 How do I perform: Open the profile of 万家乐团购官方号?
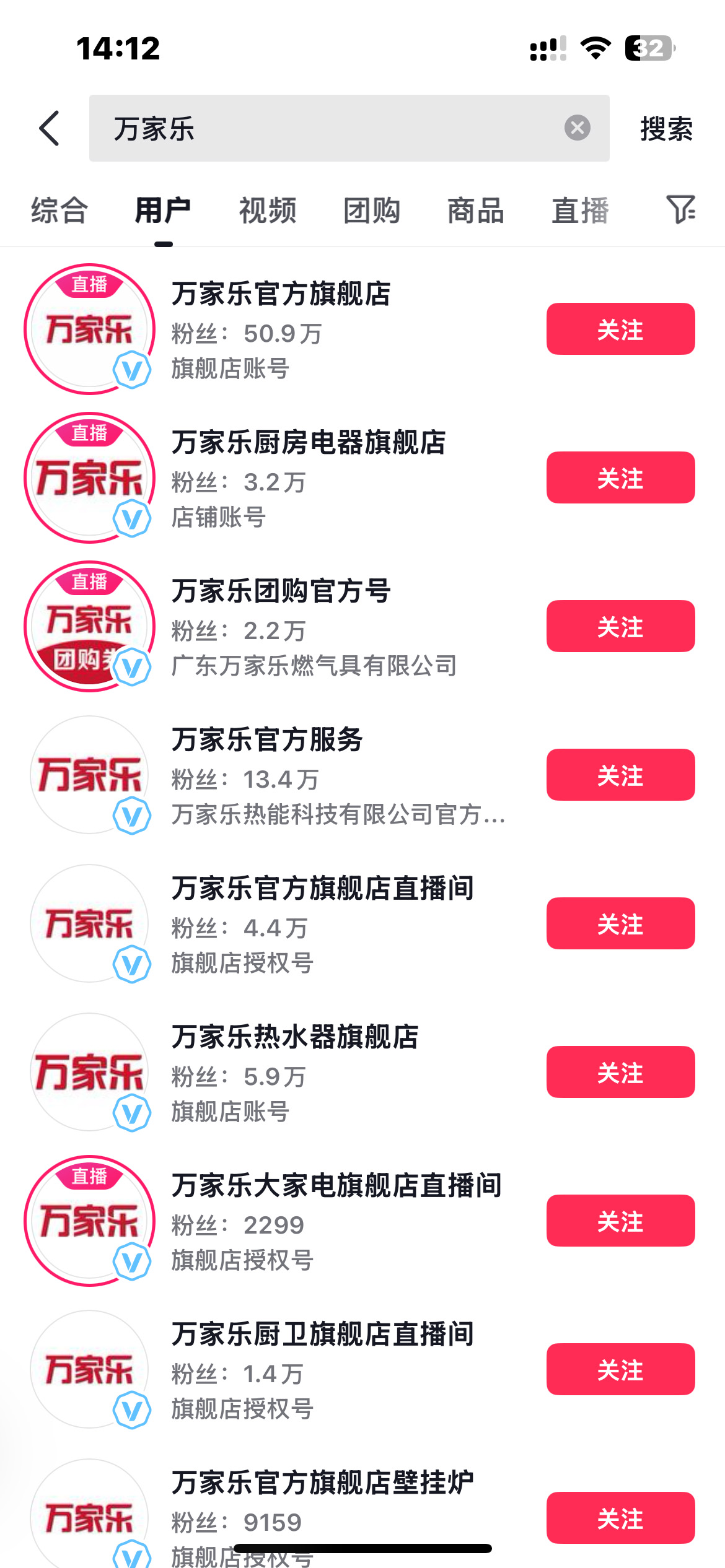[281, 591]
